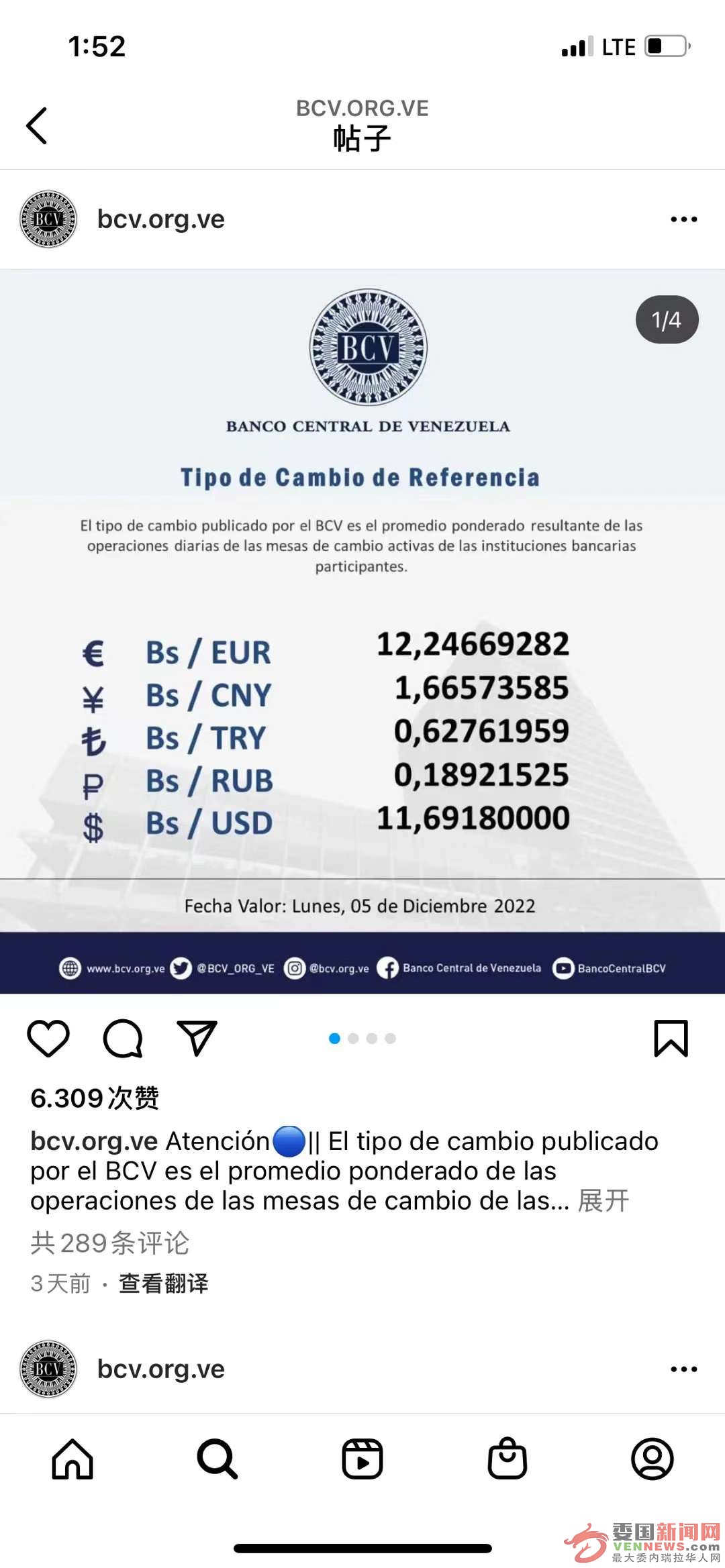725x1568 pixels.
Task: Go to the Reels tab
Action: pyautogui.click(x=362, y=1459)
